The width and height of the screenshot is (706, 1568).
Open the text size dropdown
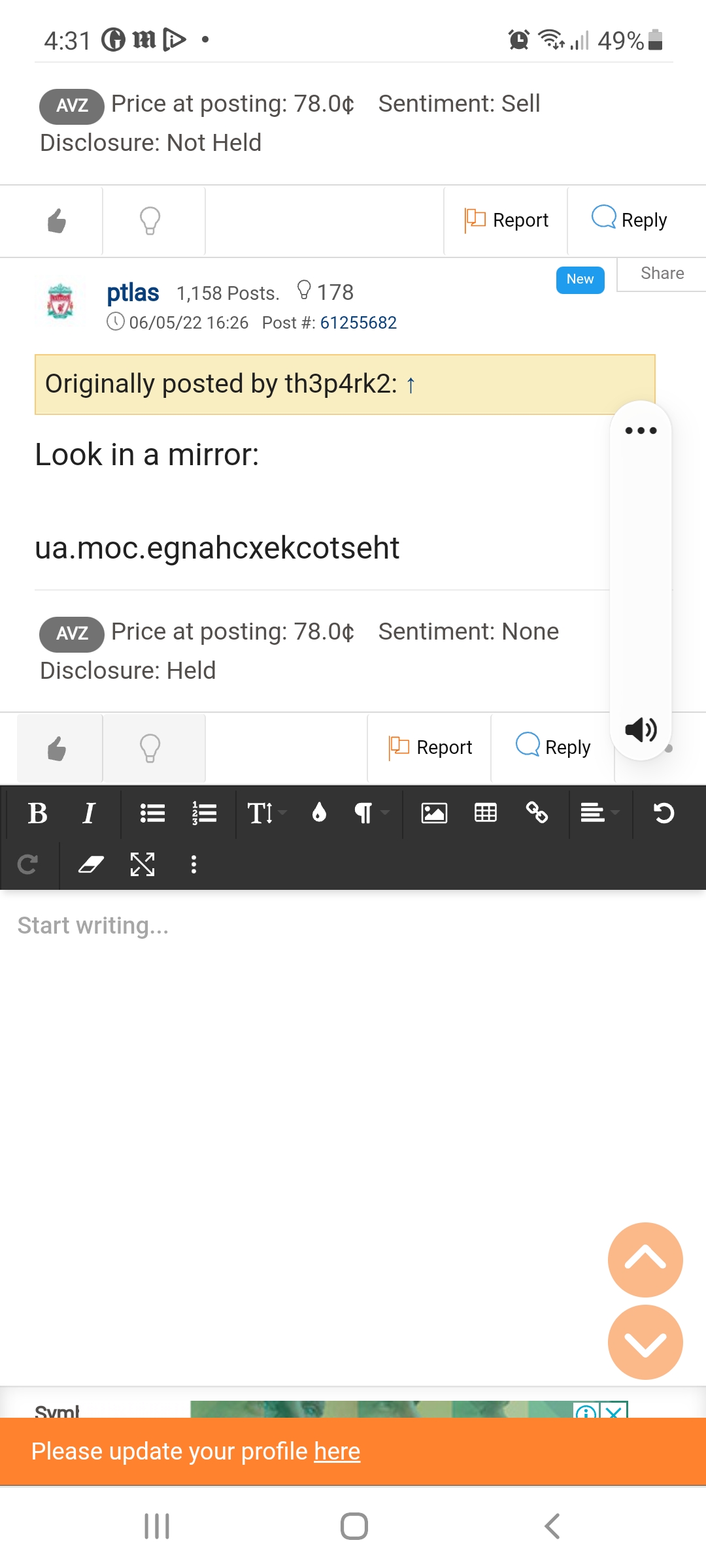tap(267, 813)
